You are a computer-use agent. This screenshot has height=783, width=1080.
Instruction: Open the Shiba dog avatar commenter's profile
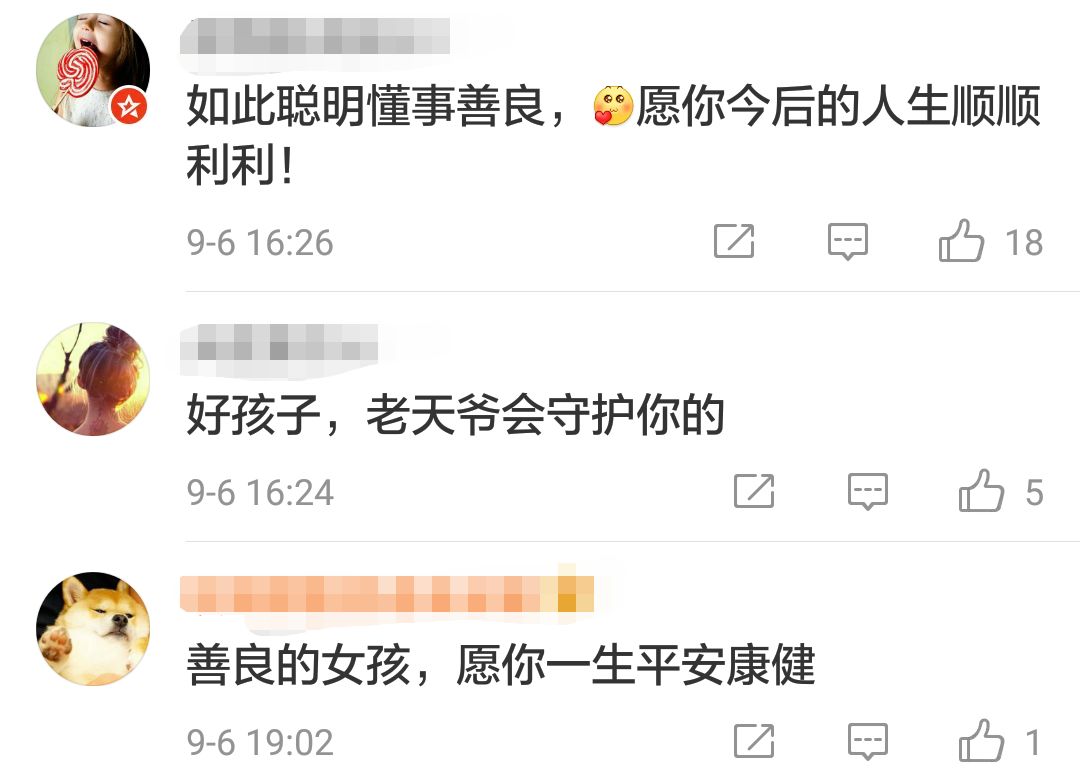(x=93, y=629)
